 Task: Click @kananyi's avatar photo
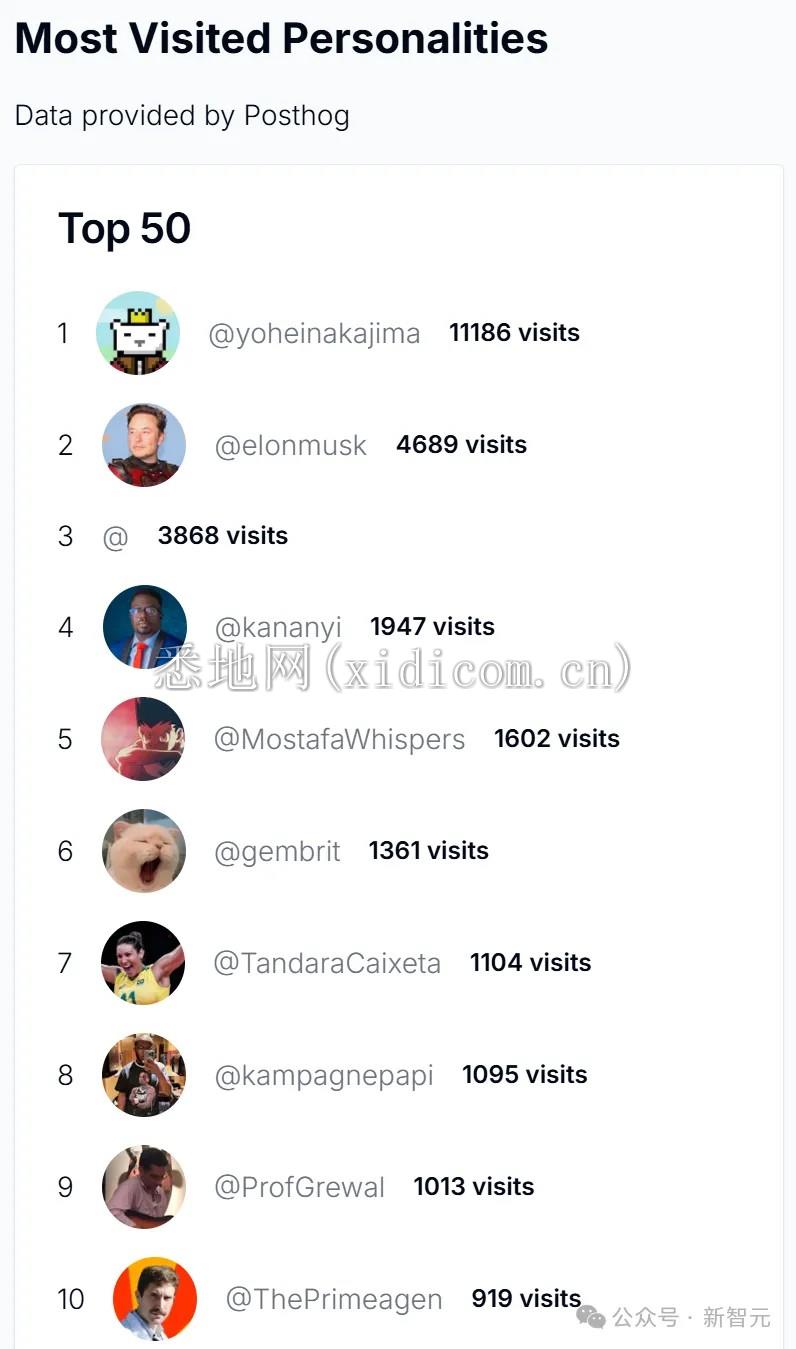143,627
